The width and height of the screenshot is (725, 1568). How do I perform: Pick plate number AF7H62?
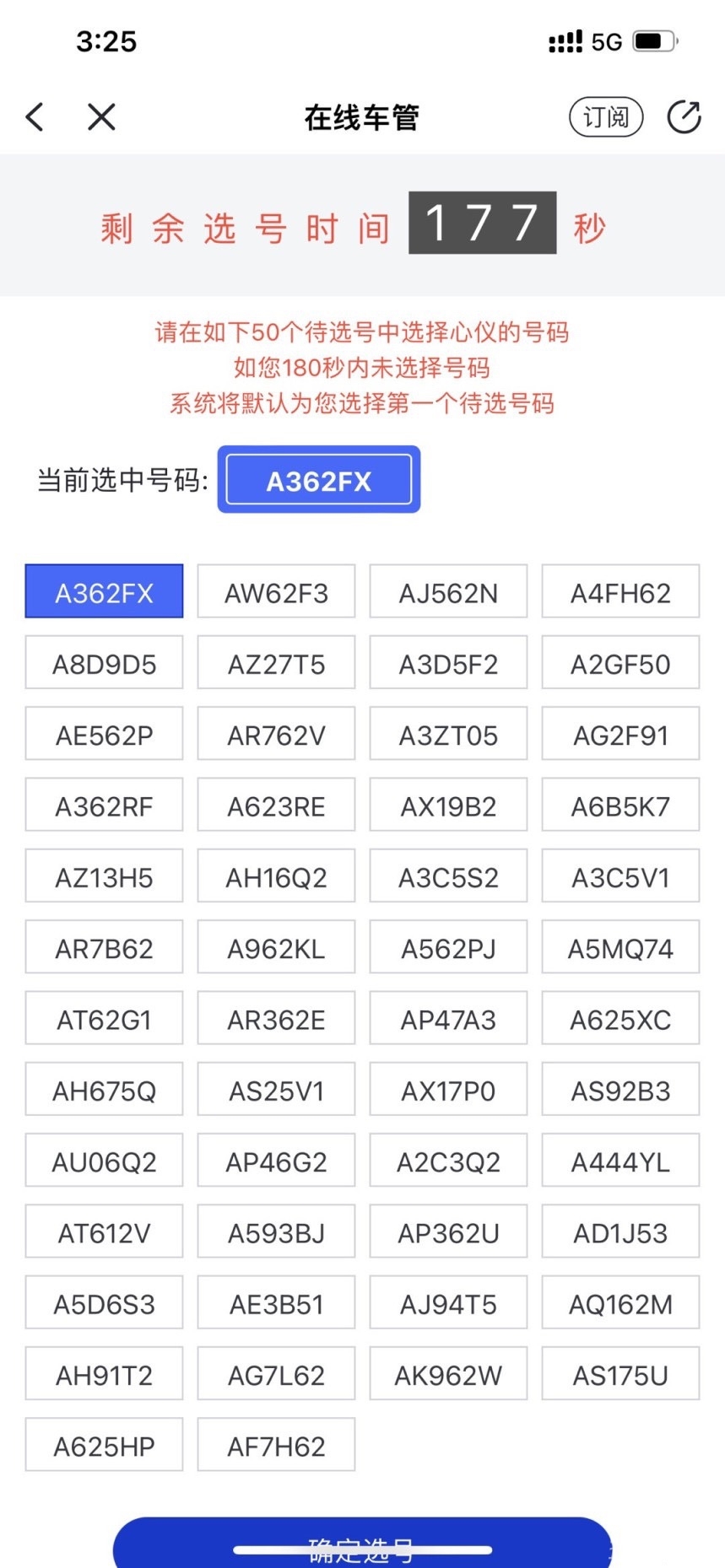point(276,1447)
